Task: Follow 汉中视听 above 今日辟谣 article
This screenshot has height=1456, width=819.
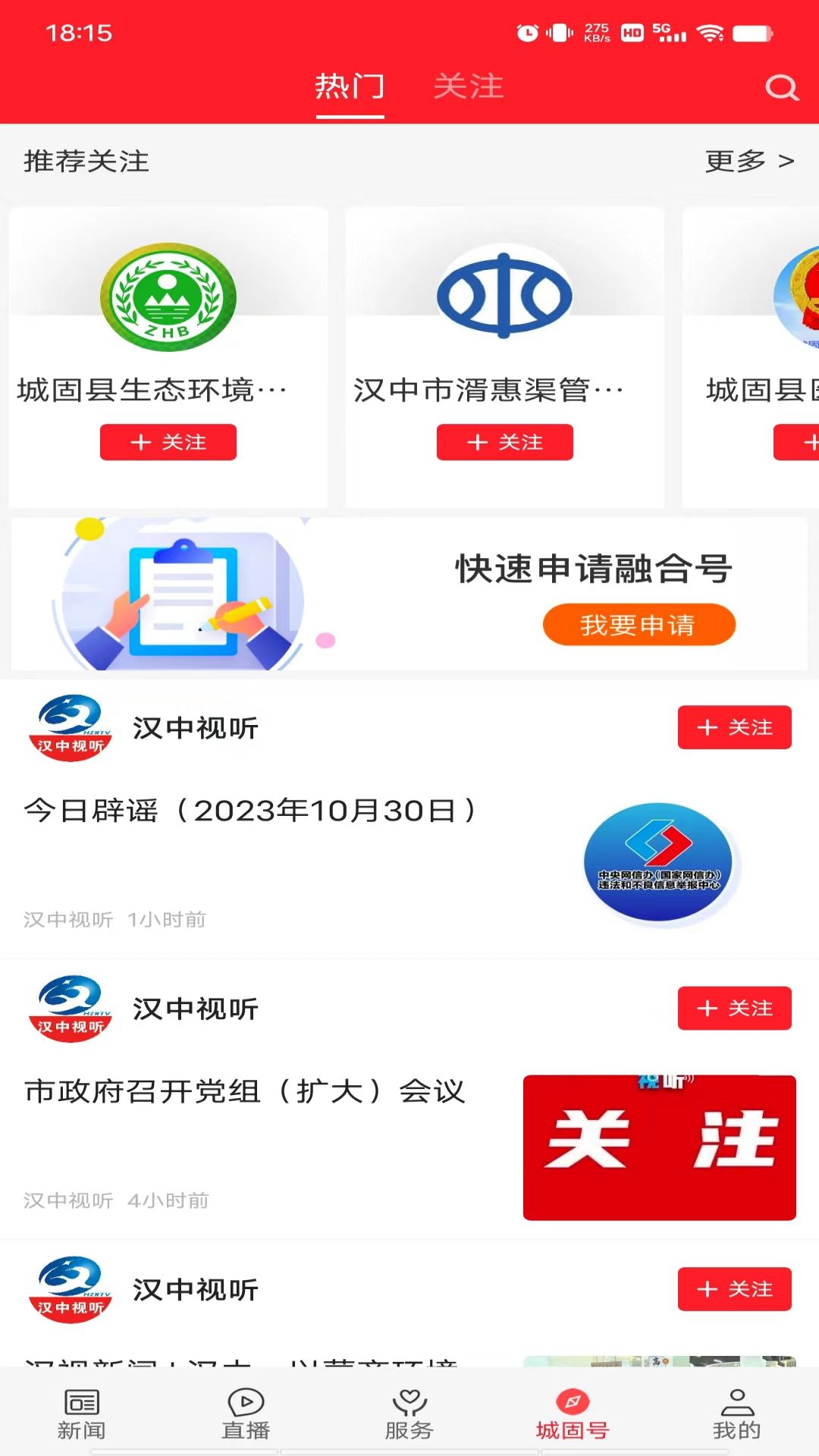Action: 734,727
